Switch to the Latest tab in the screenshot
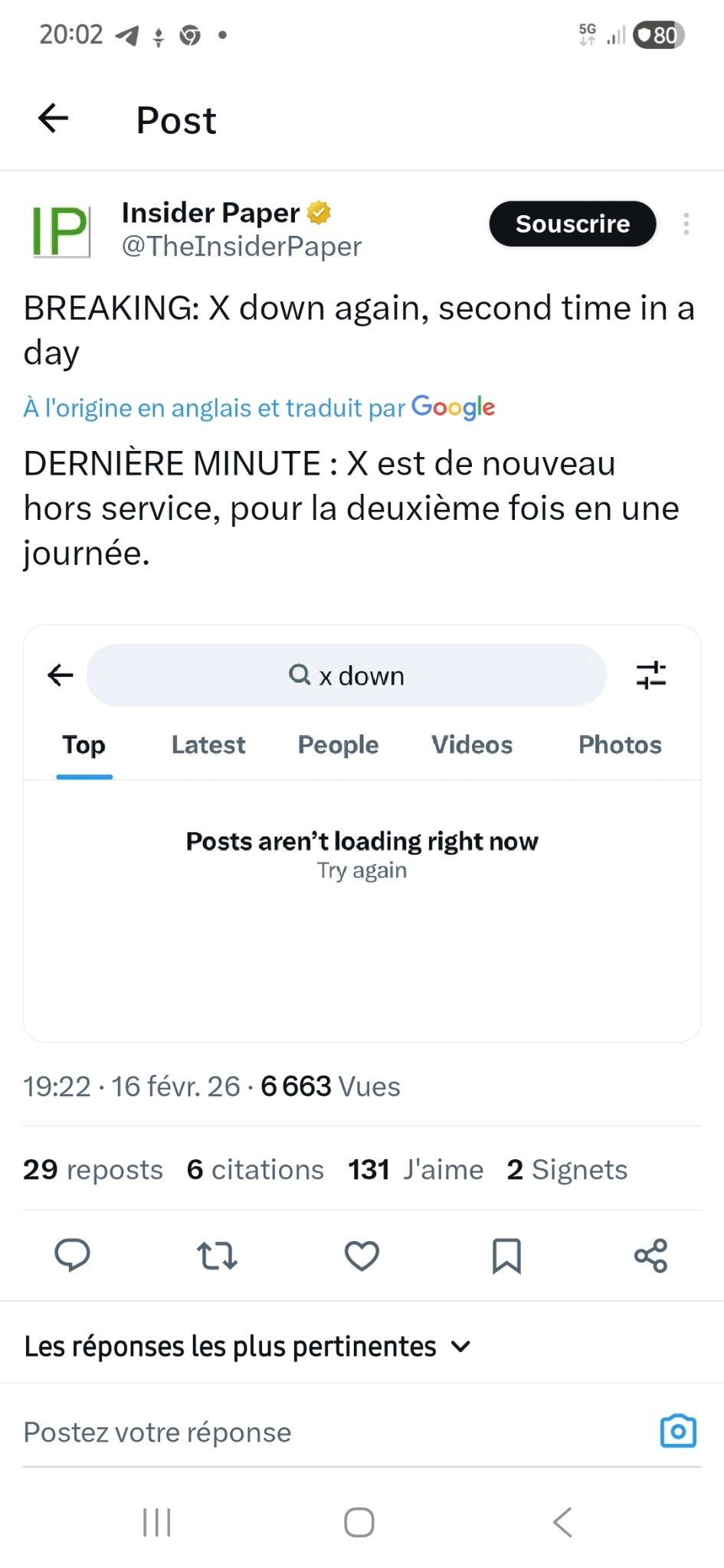This screenshot has width=724, height=1568. pos(208,744)
